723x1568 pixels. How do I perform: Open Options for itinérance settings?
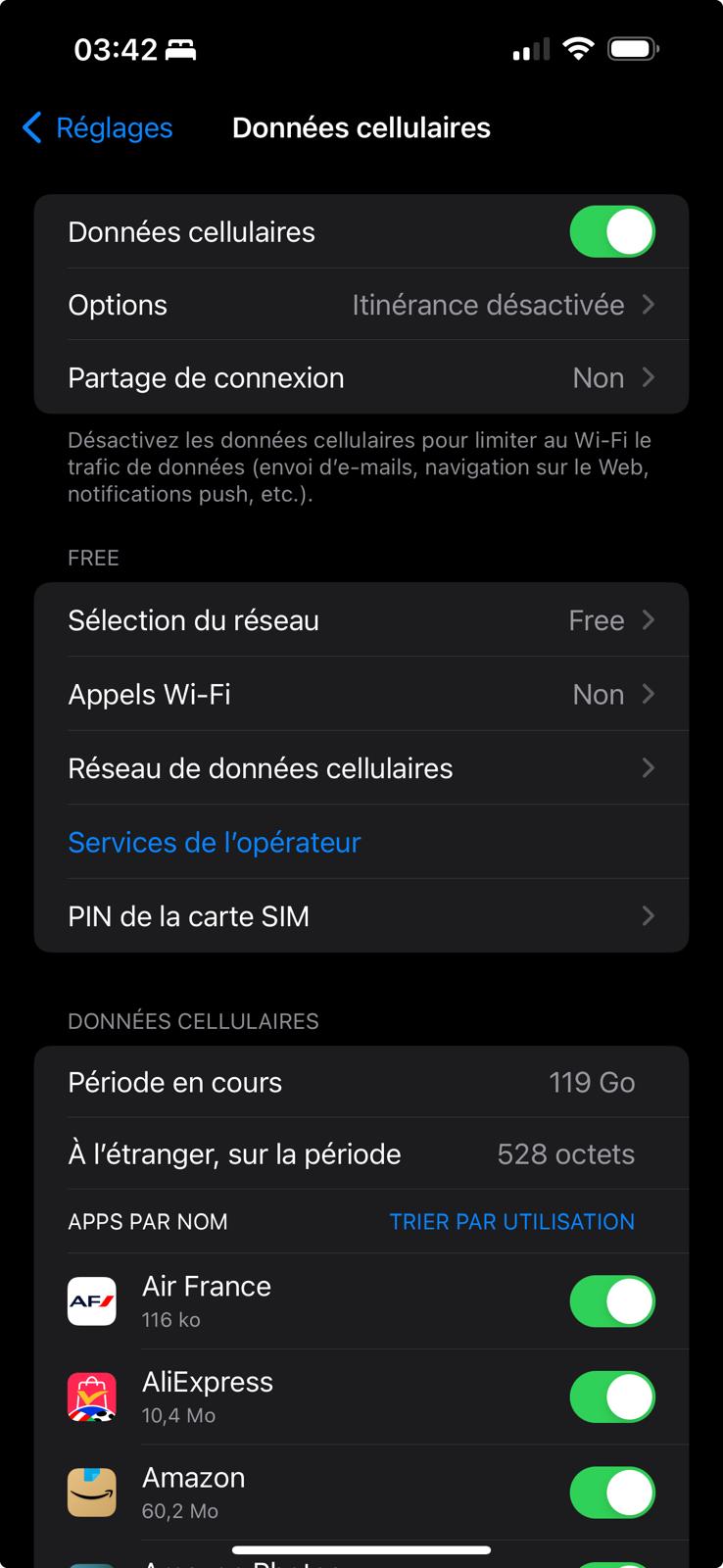pyautogui.click(x=361, y=305)
